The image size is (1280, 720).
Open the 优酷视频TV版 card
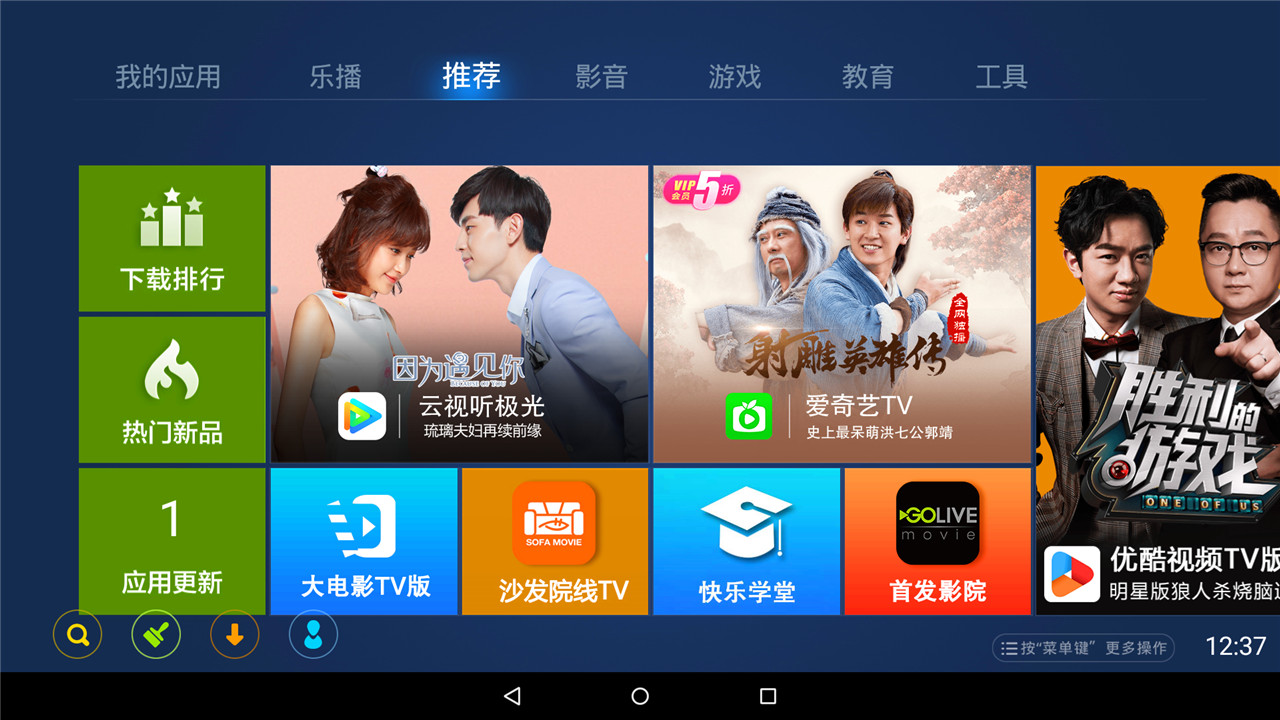(1158, 390)
